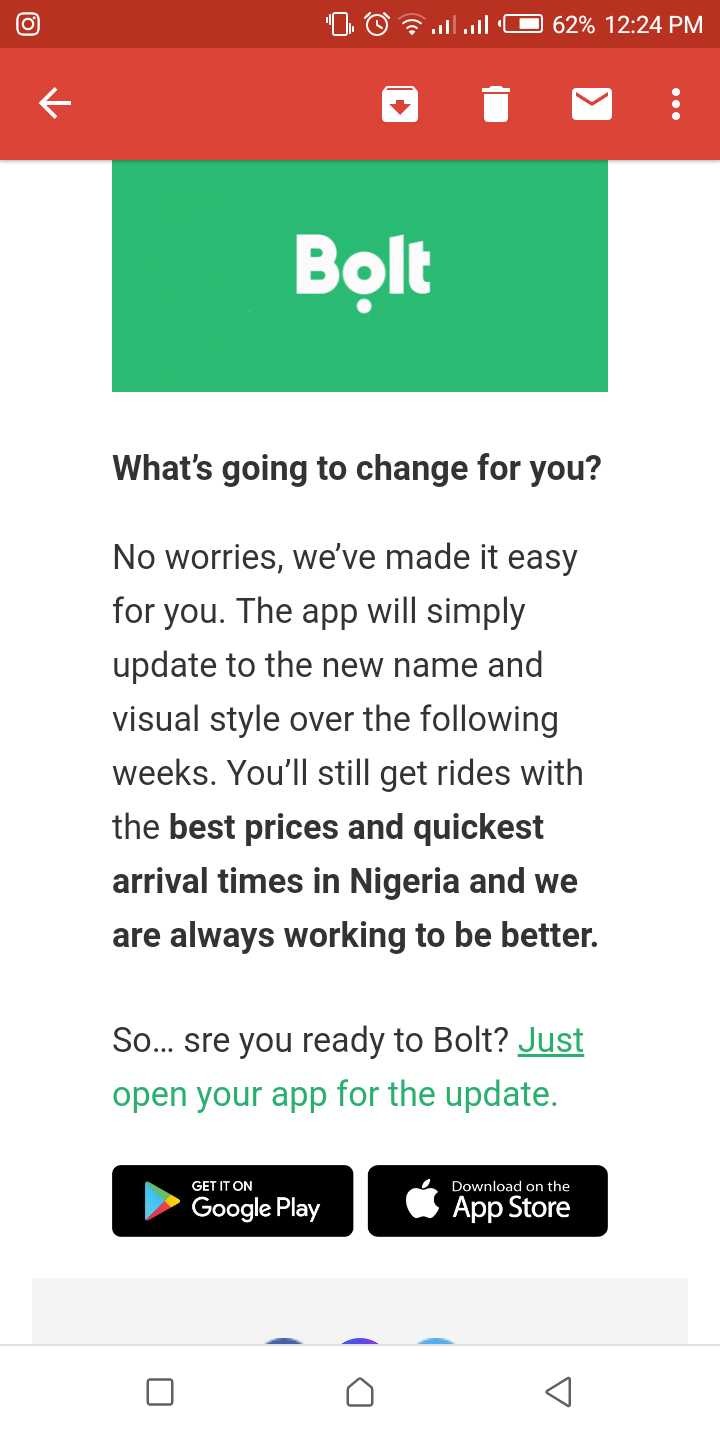Tap the Wi-Fi icon in status bar
This screenshot has width=720, height=1440.
coord(414,24)
